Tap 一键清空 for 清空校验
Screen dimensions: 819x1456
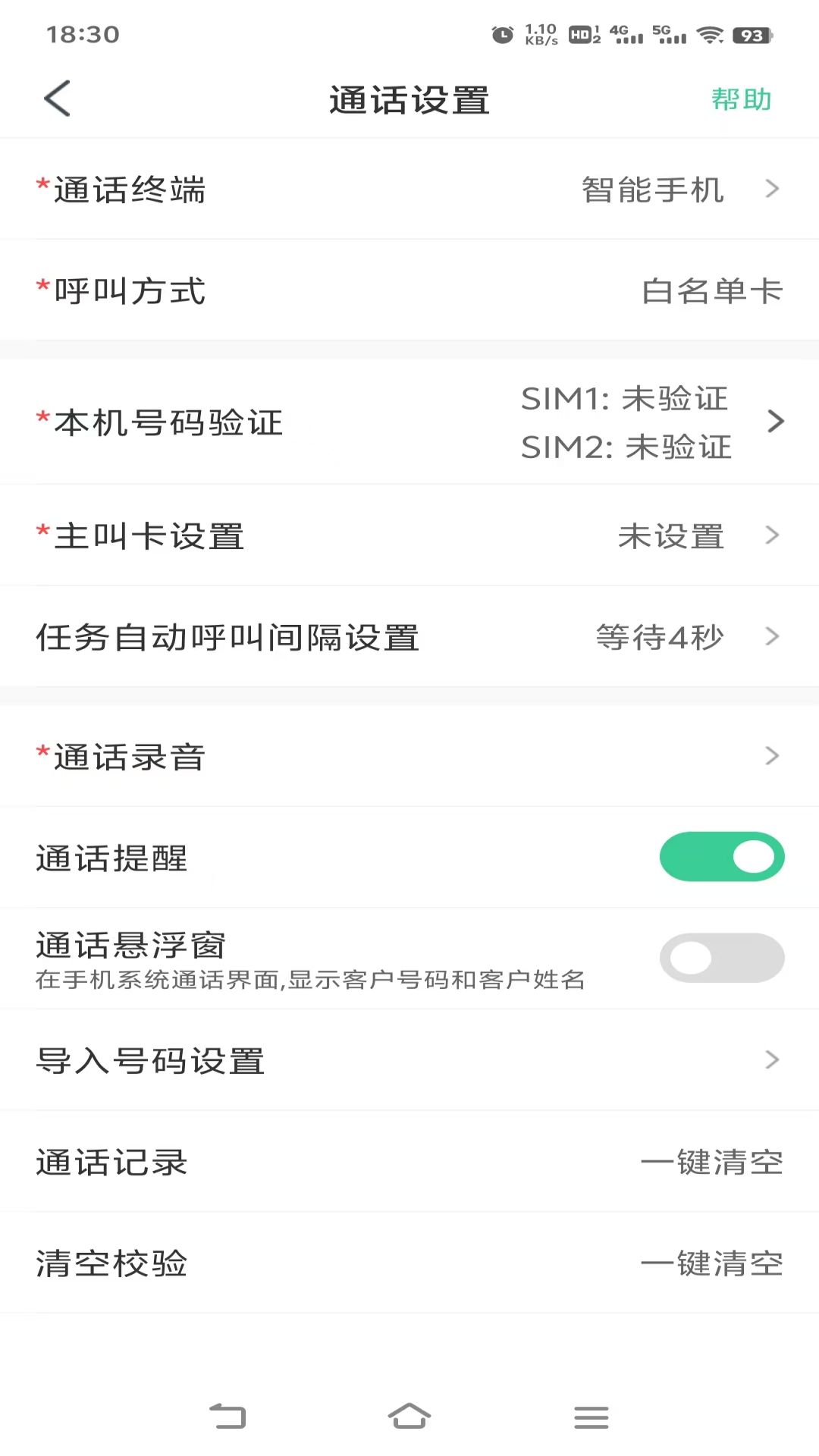(711, 1263)
